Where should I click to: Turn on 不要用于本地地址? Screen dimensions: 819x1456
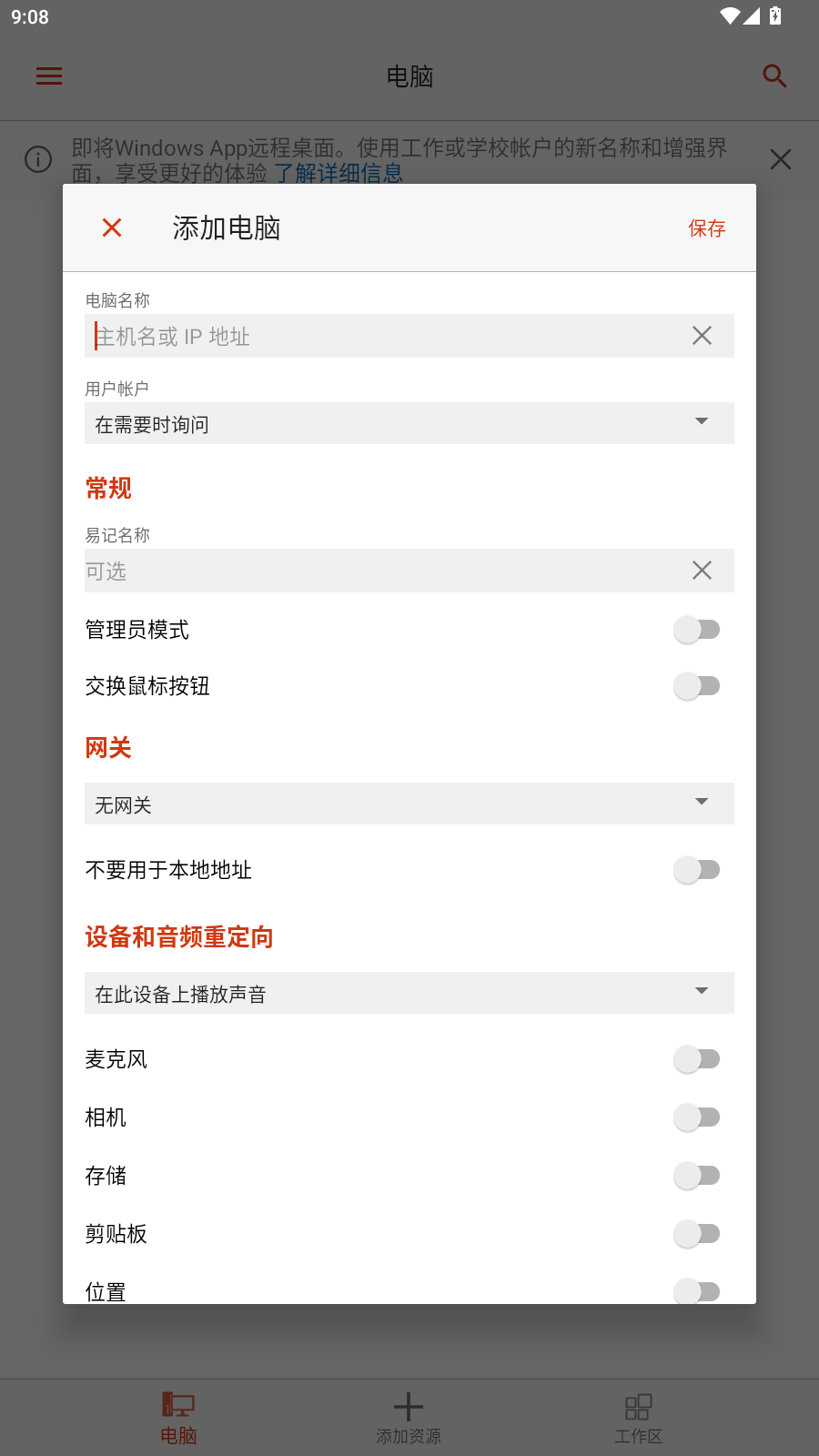(x=697, y=870)
